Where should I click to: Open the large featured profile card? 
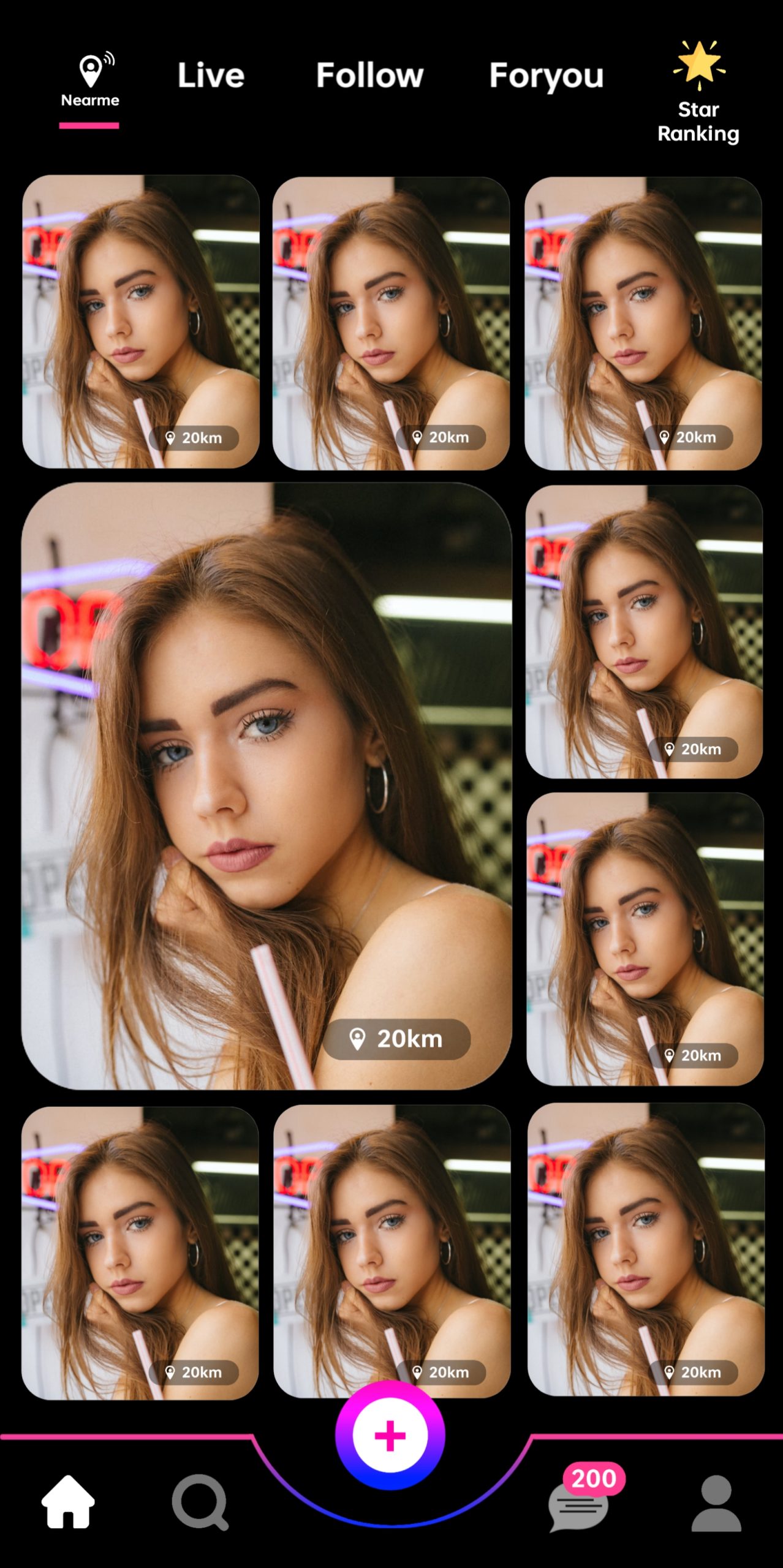(267, 785)
